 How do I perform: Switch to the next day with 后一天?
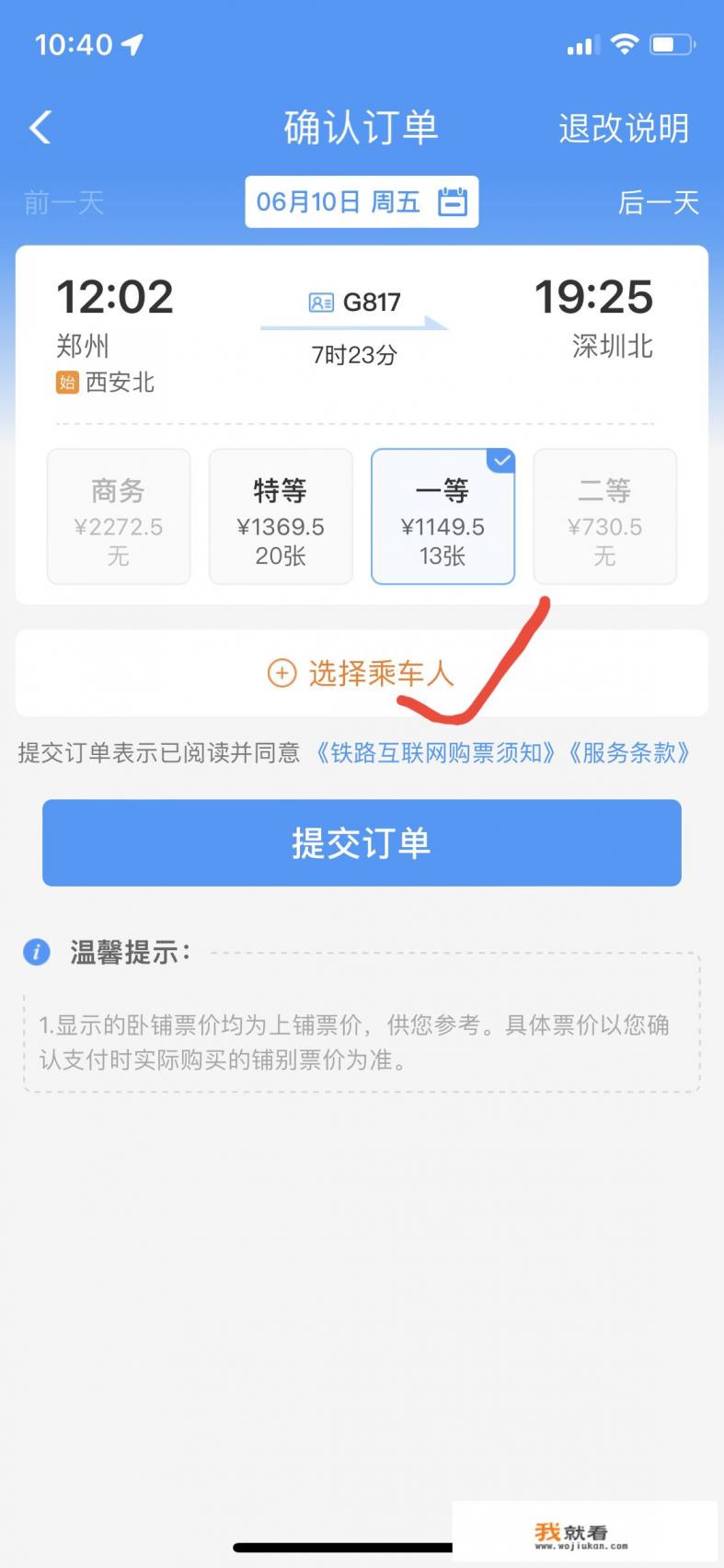point(659,204)
